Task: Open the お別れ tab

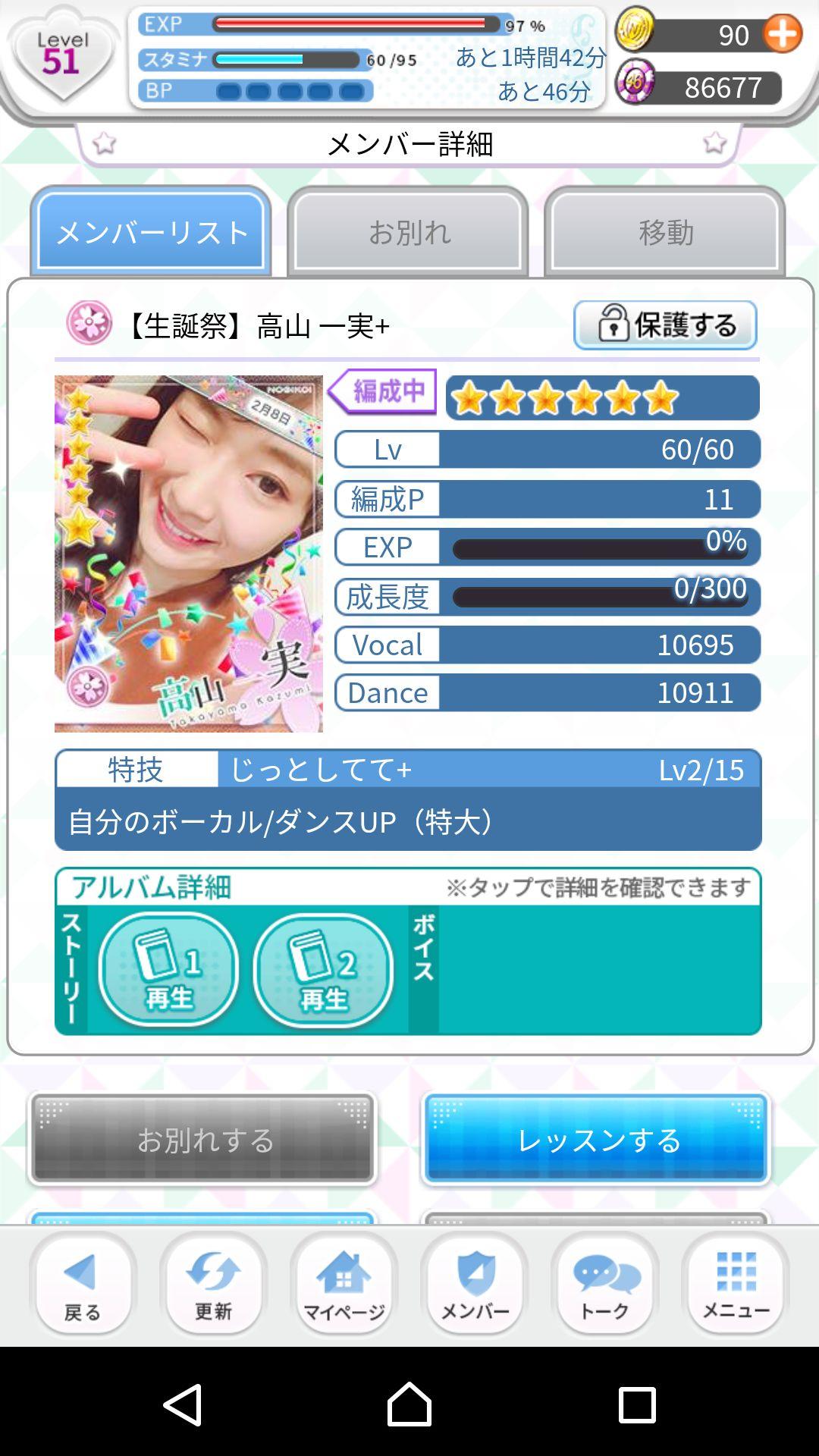Action: tap(408, 231)
